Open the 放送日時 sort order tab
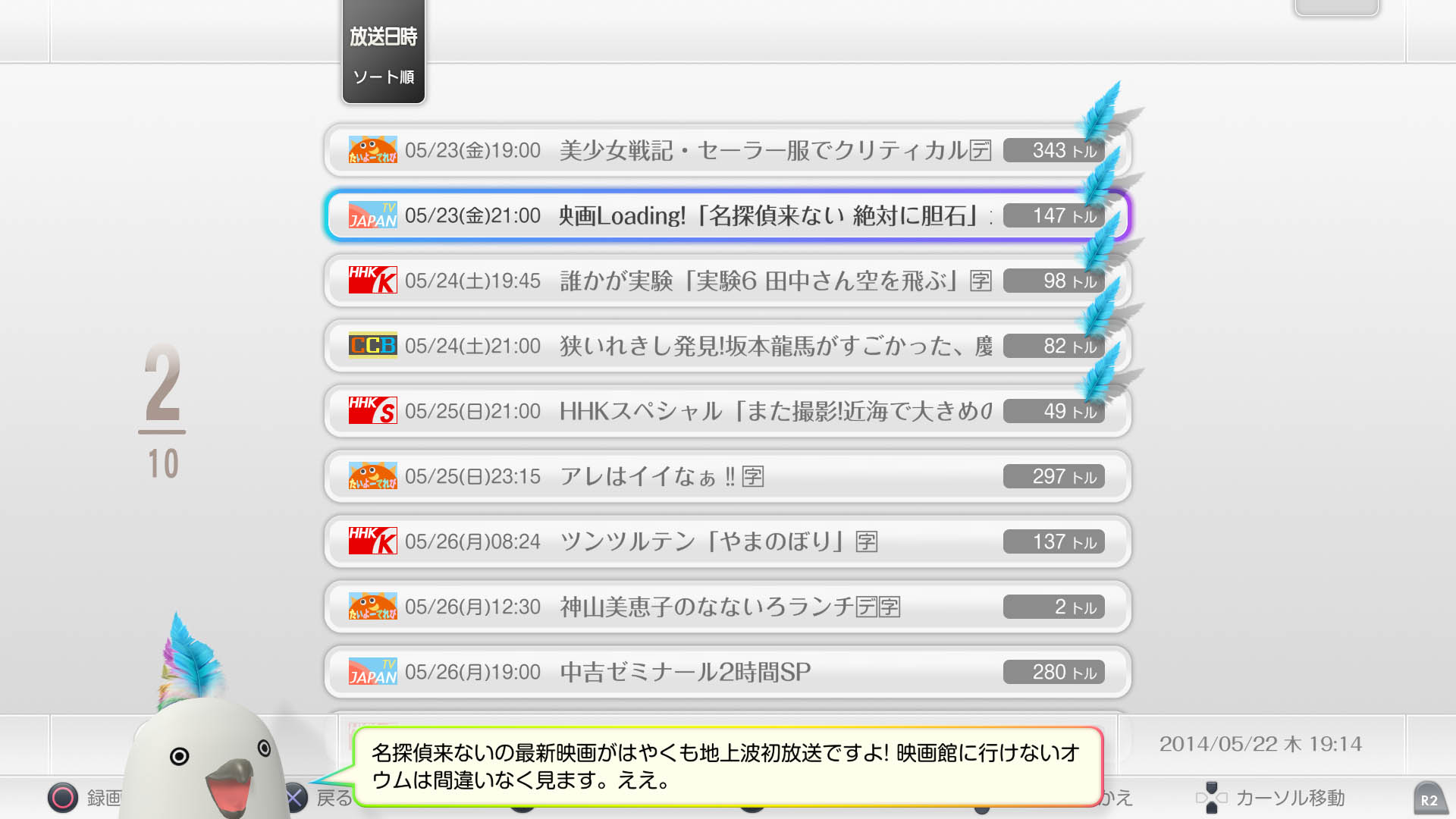 [x=384, y=53]
